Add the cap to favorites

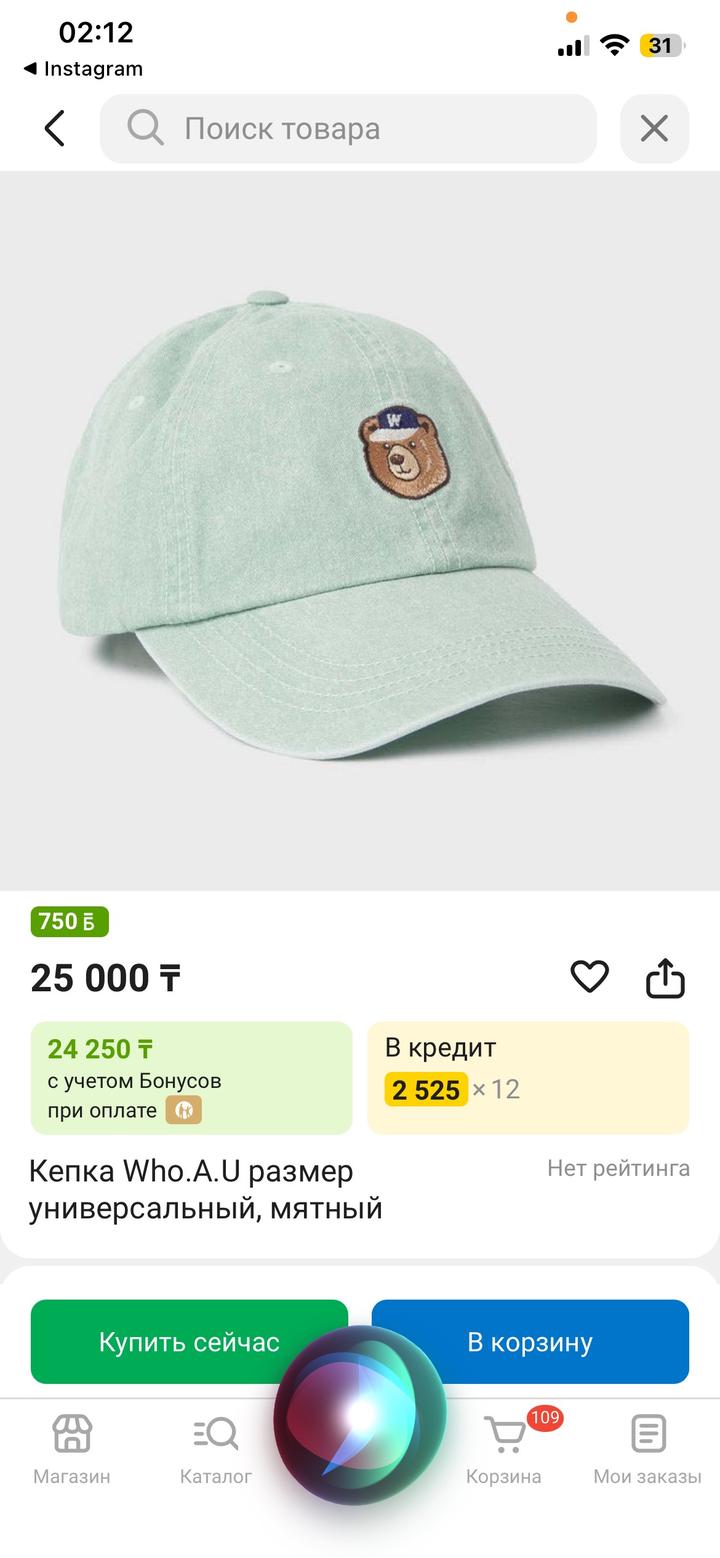click(589, 977)
